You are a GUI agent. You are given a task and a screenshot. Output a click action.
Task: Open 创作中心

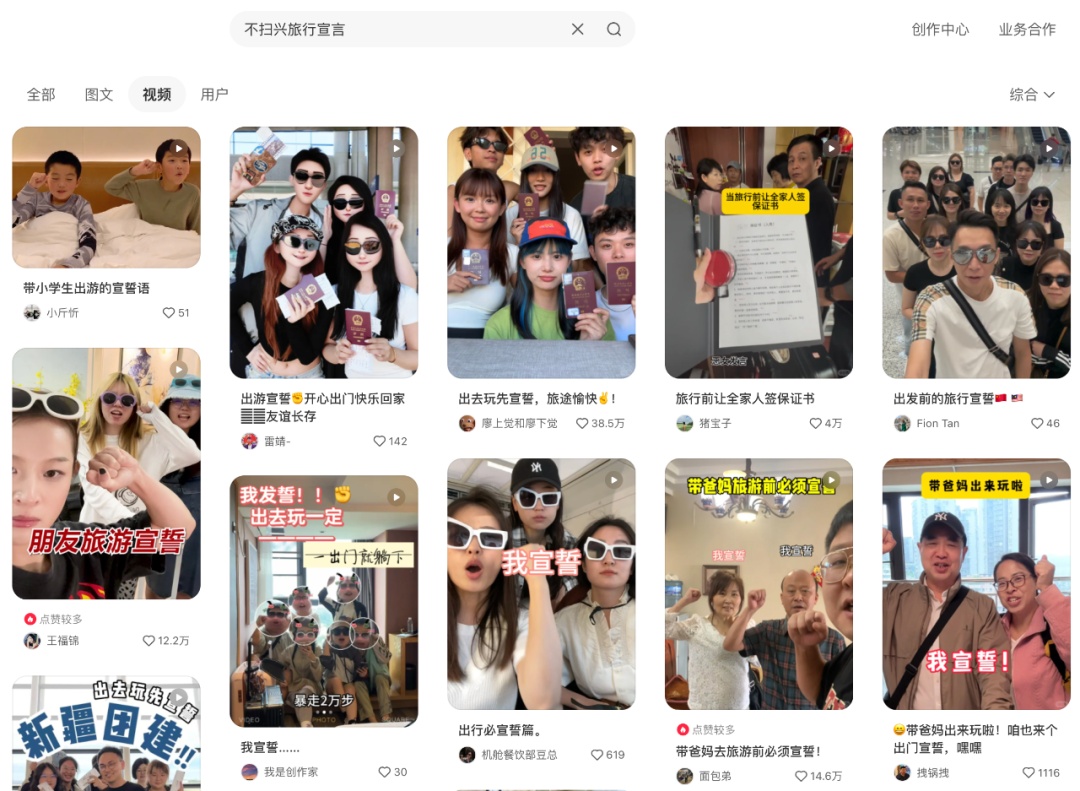940,29
